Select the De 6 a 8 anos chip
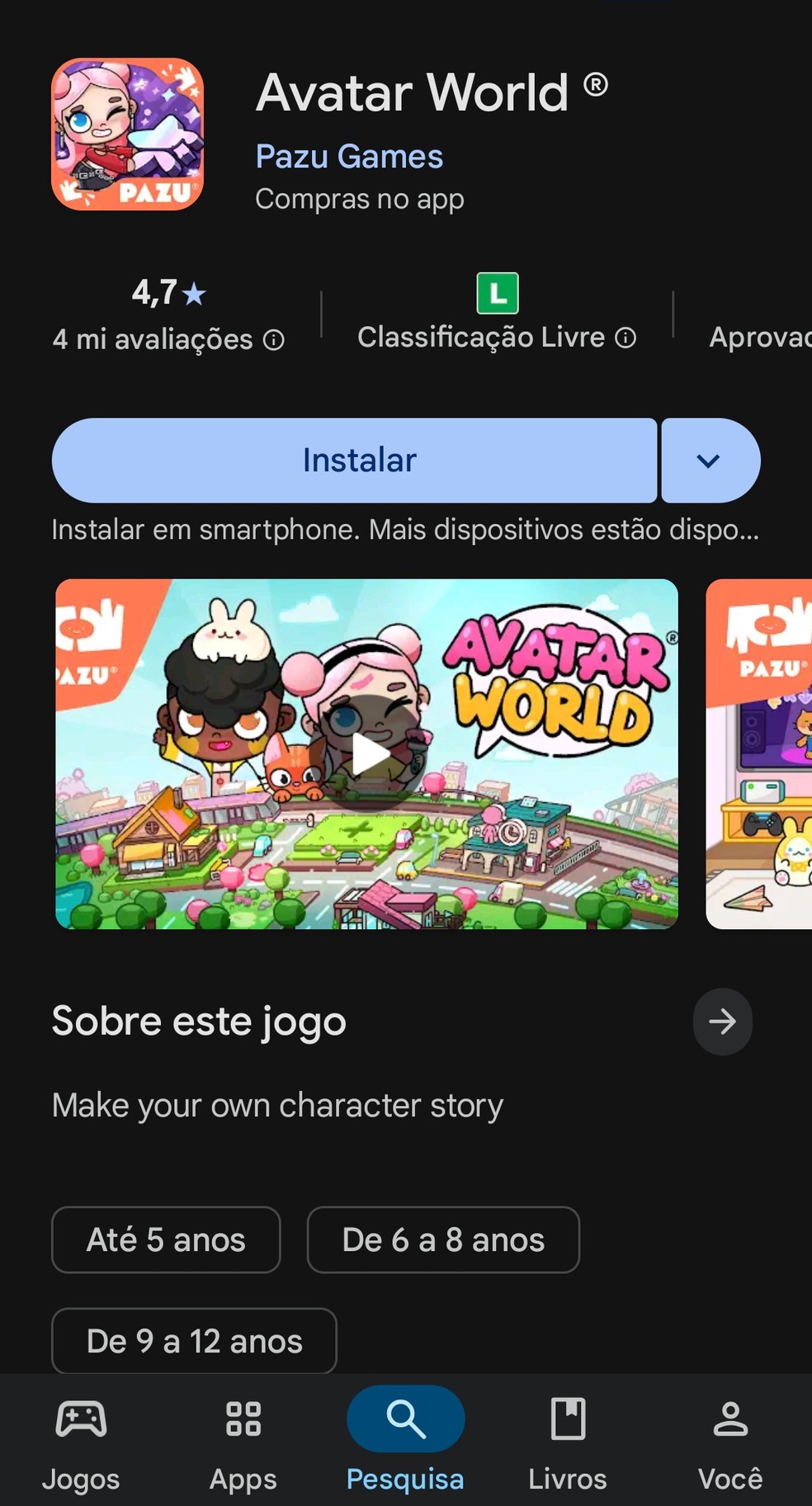 pos(443,1239)
